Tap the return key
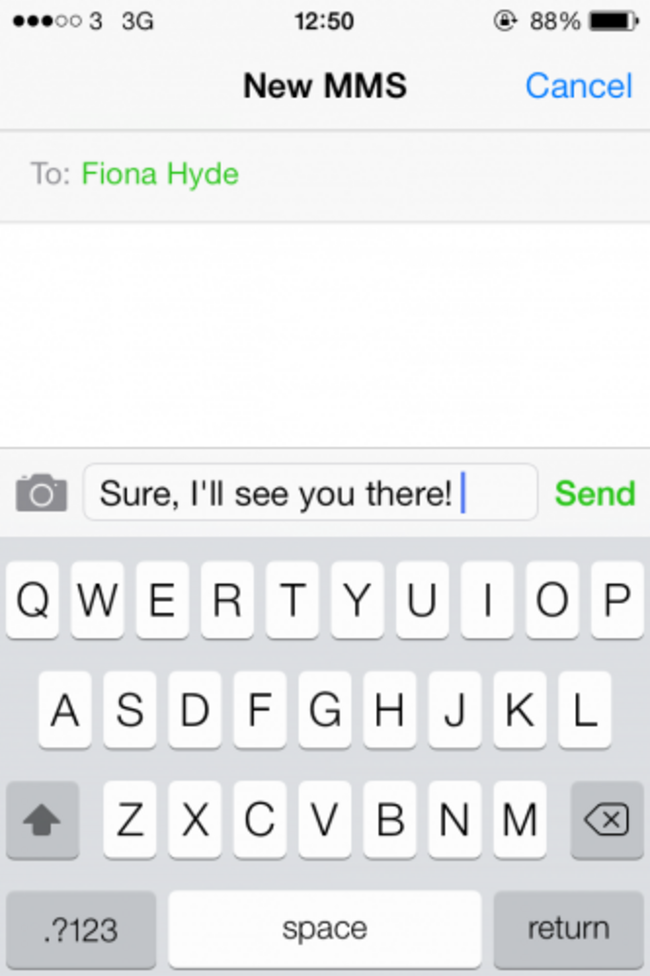 (568, 929)
